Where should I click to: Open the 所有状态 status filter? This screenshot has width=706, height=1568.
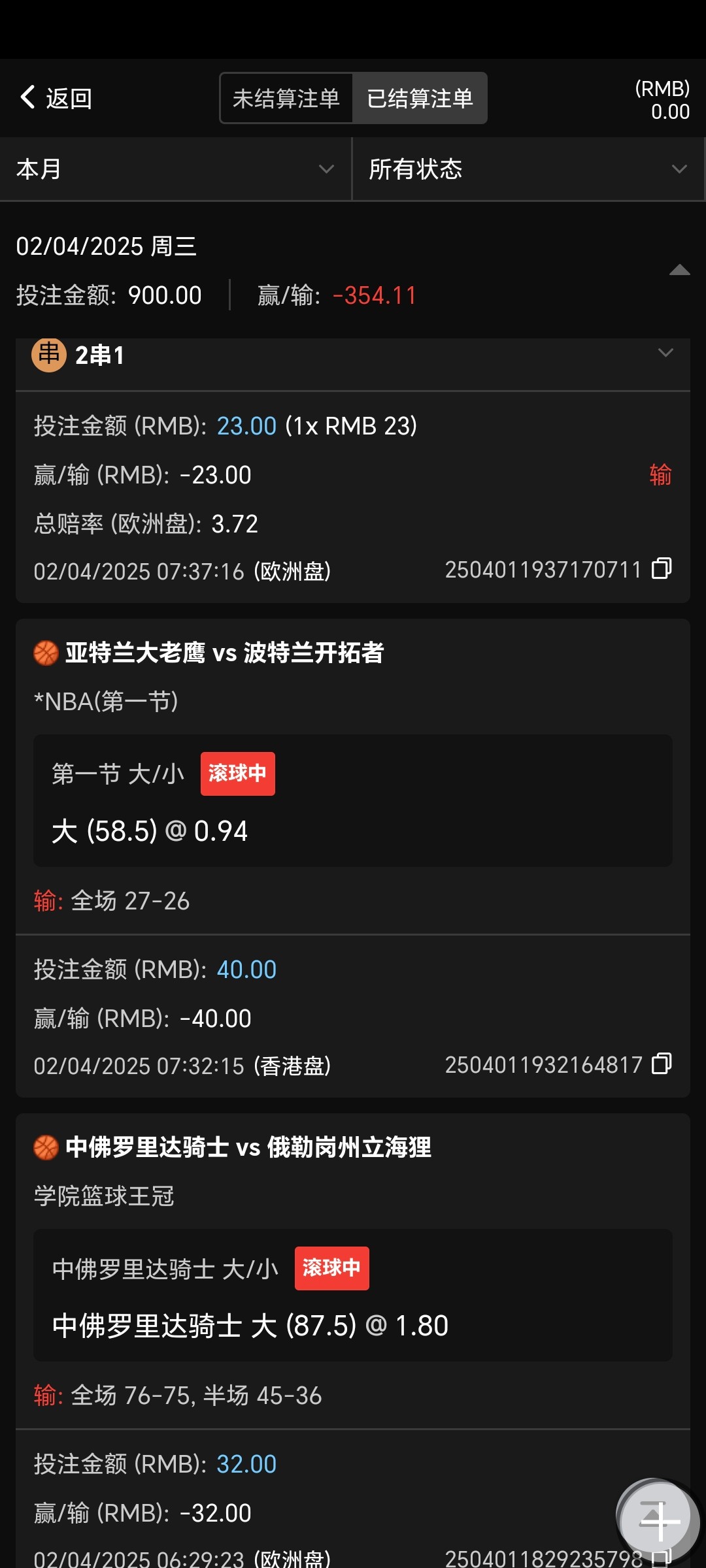point(528,169)
